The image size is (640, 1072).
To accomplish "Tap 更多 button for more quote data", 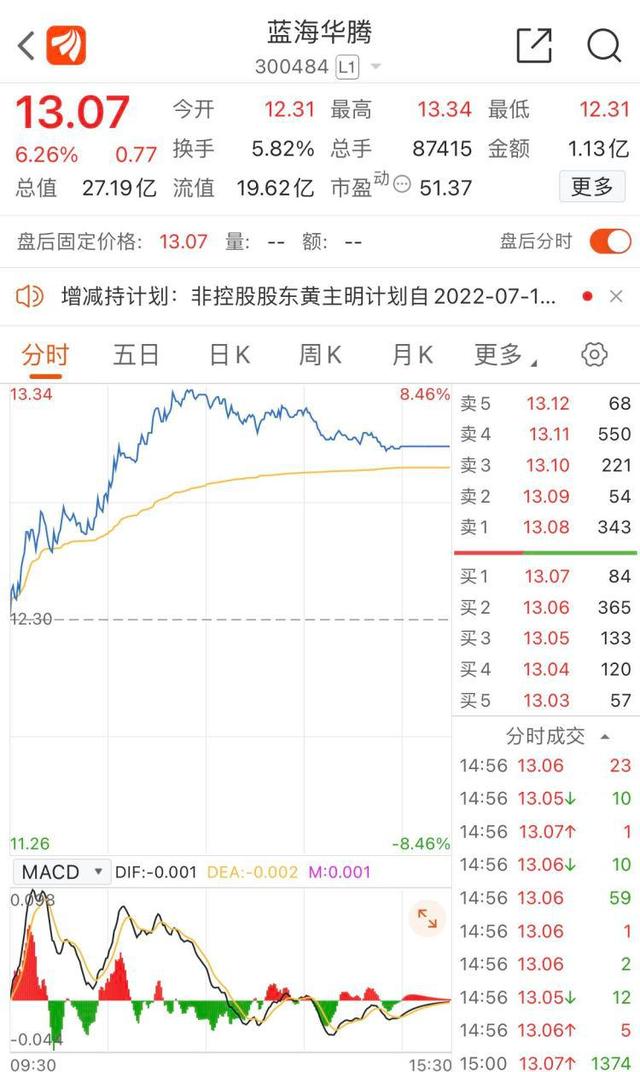I will 592,187.
